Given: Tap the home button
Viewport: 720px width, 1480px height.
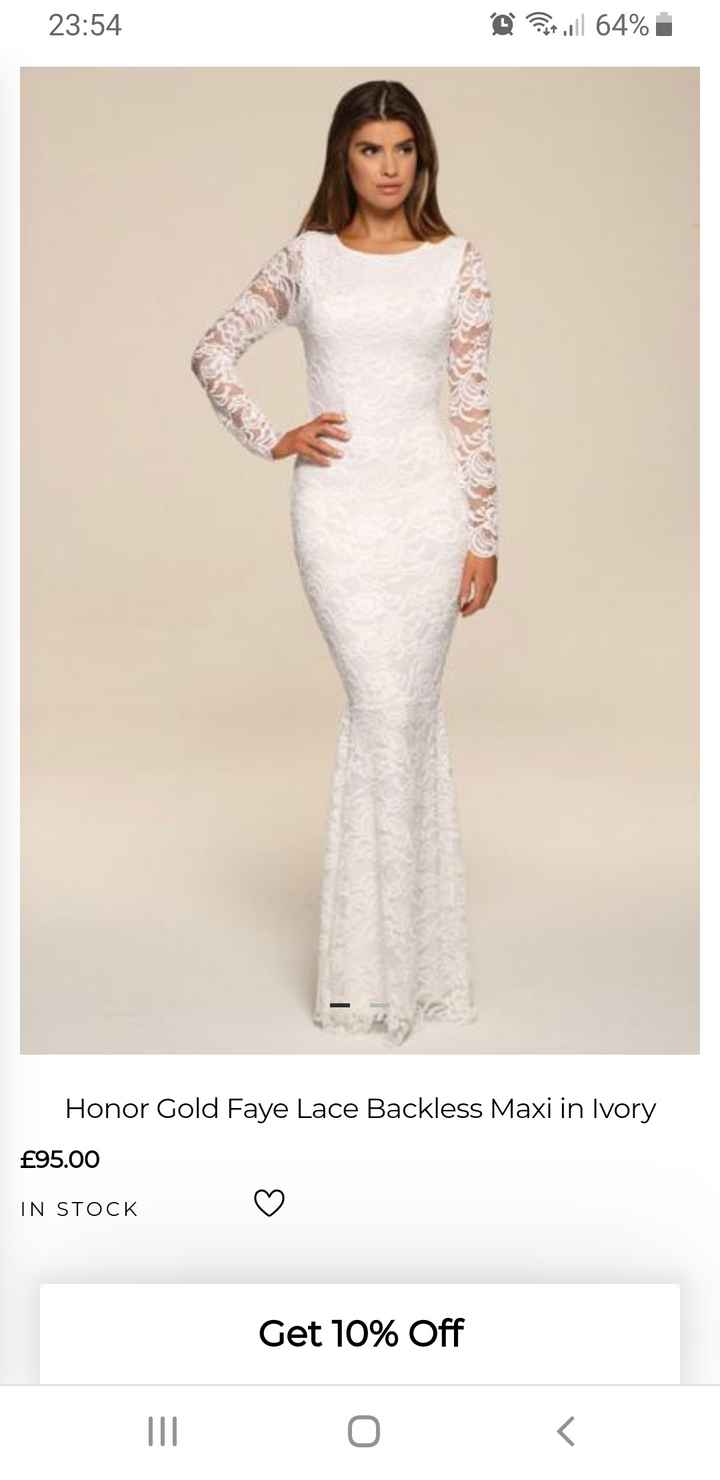Looking at the screenshot, I should tap(360, 1430).
